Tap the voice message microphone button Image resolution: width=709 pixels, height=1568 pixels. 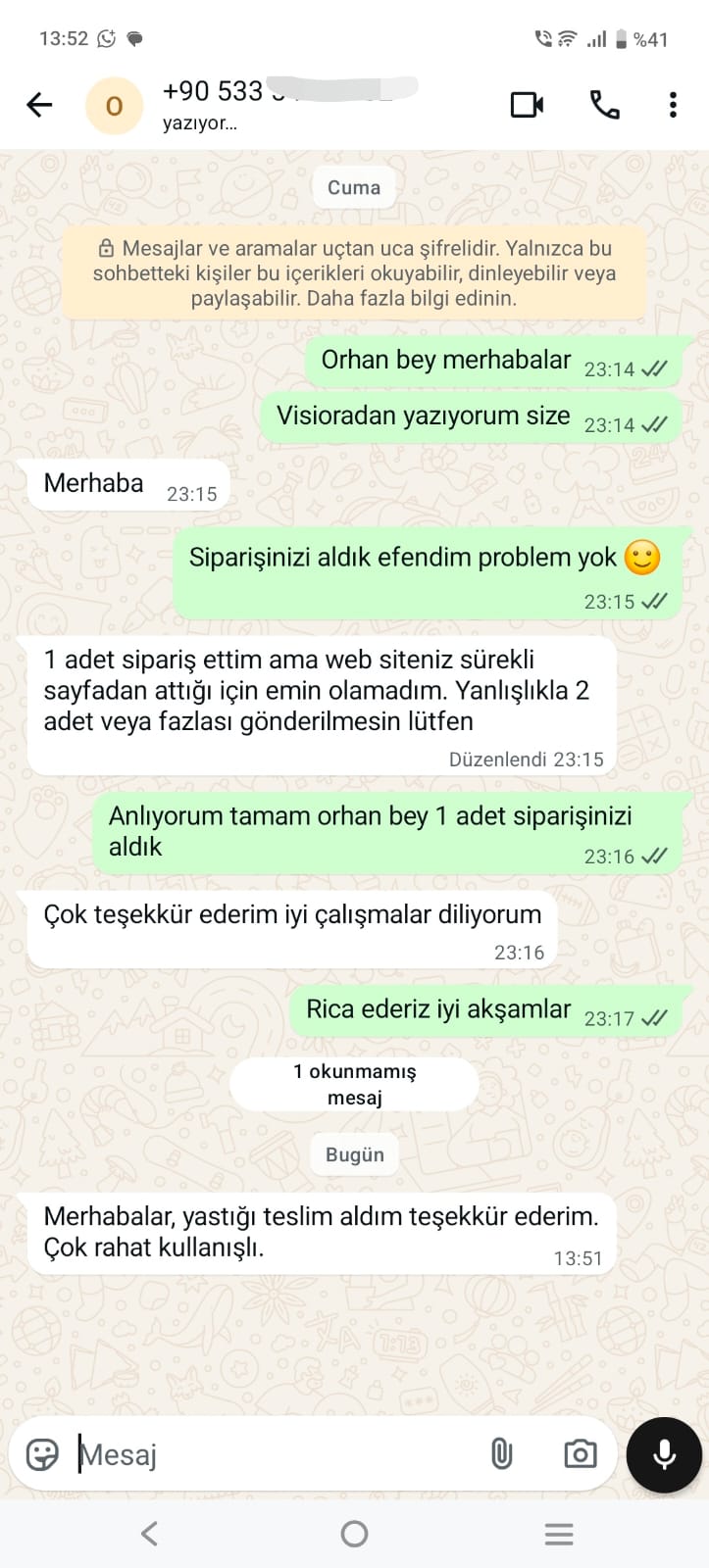(x=664, y=1454)
